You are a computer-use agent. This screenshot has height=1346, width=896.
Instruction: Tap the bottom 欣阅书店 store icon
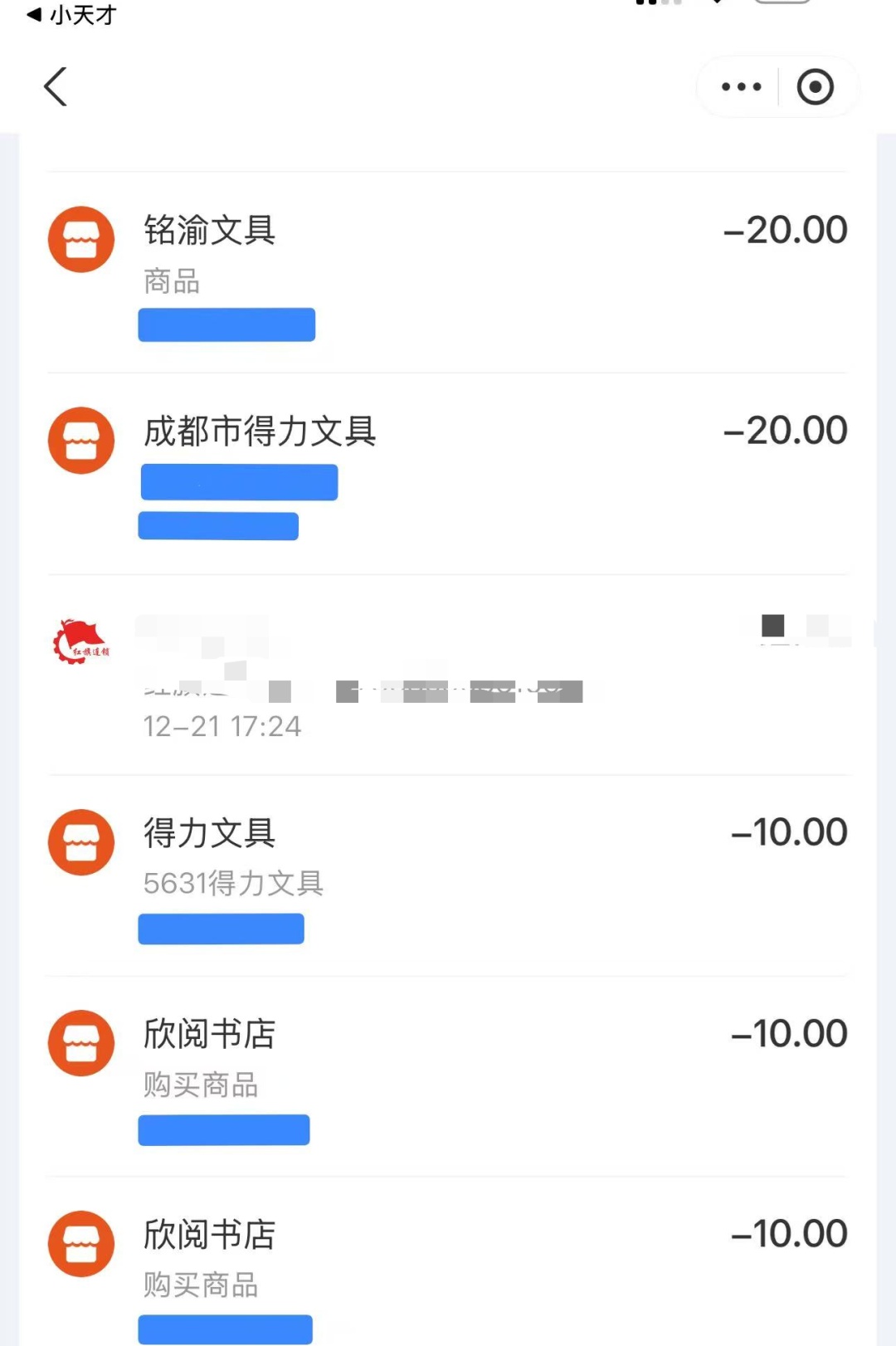click(x=80, y=1244)
